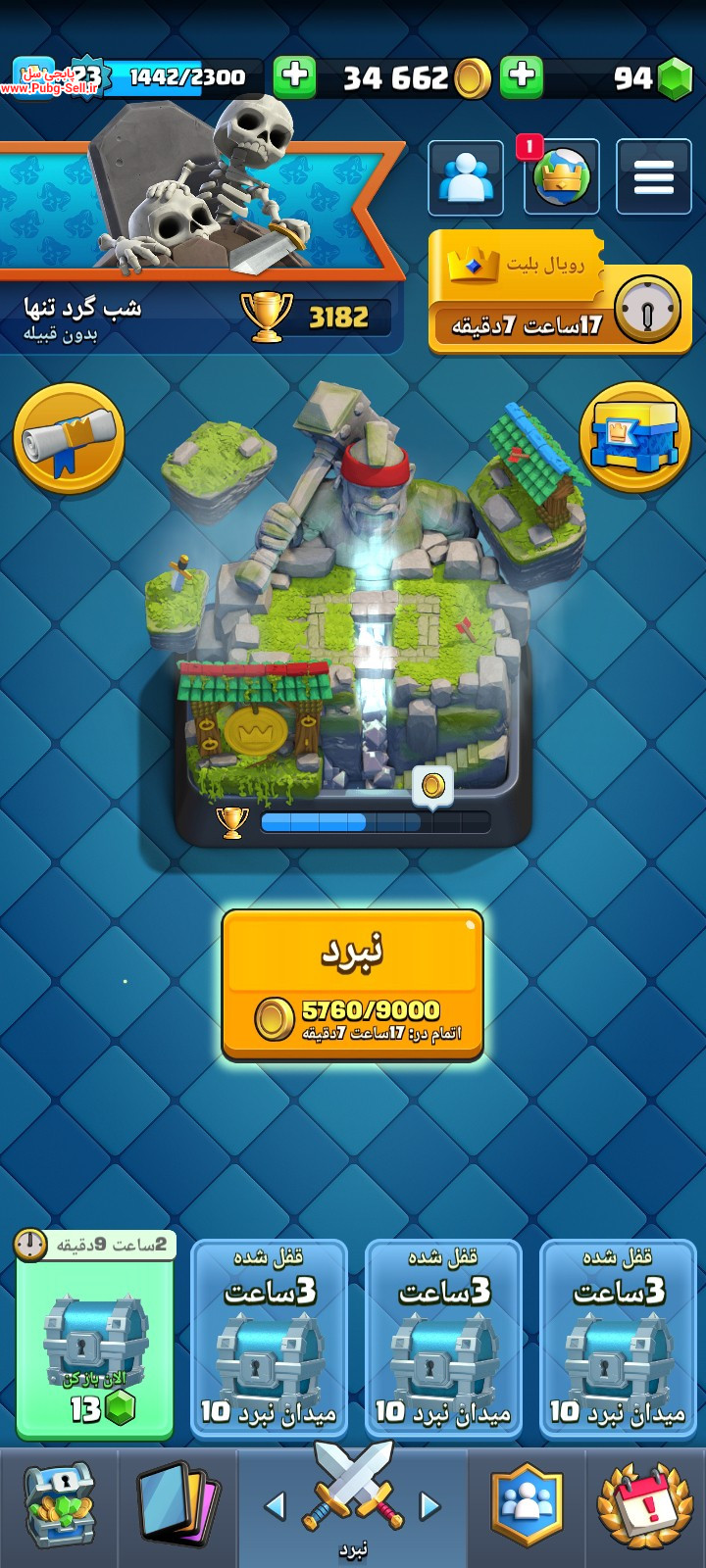Open the blue crown chest icon
Screen dimensions: 706x1568
coord(635,438)
